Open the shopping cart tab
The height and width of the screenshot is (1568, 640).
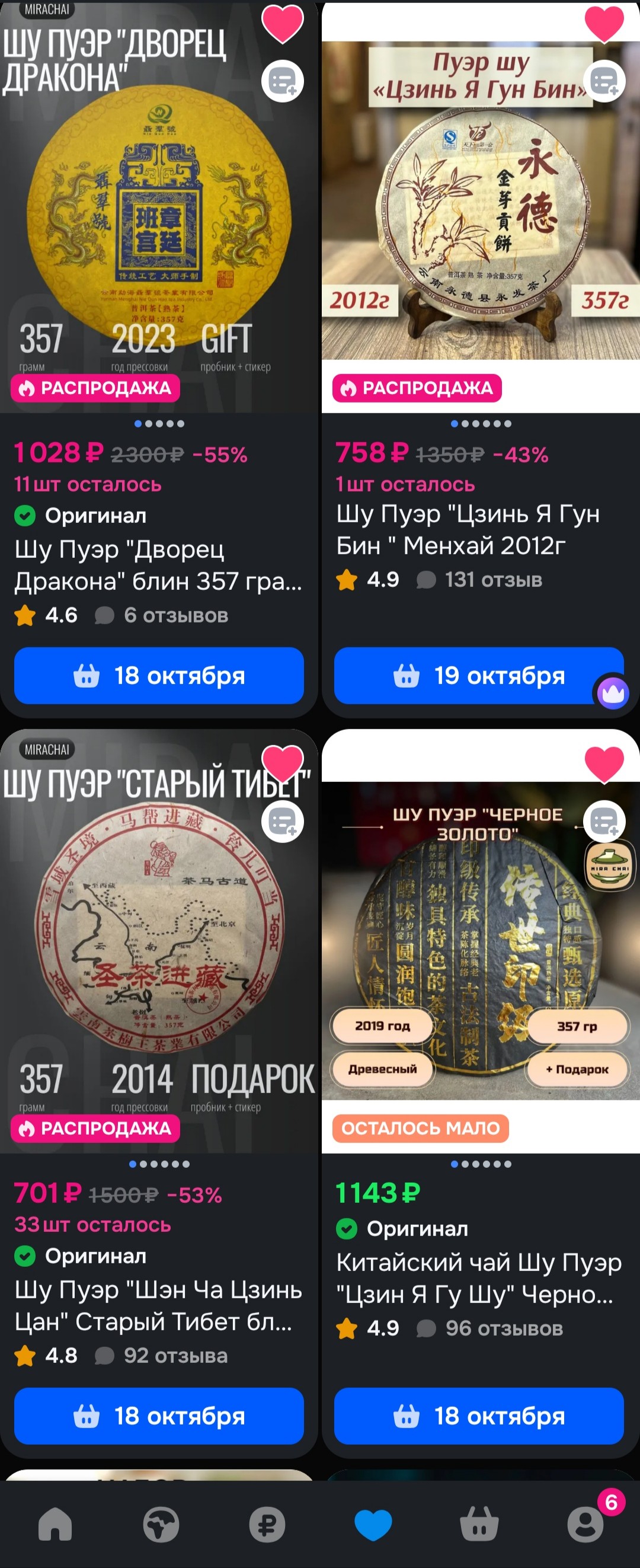click(x=479, y=1525)
